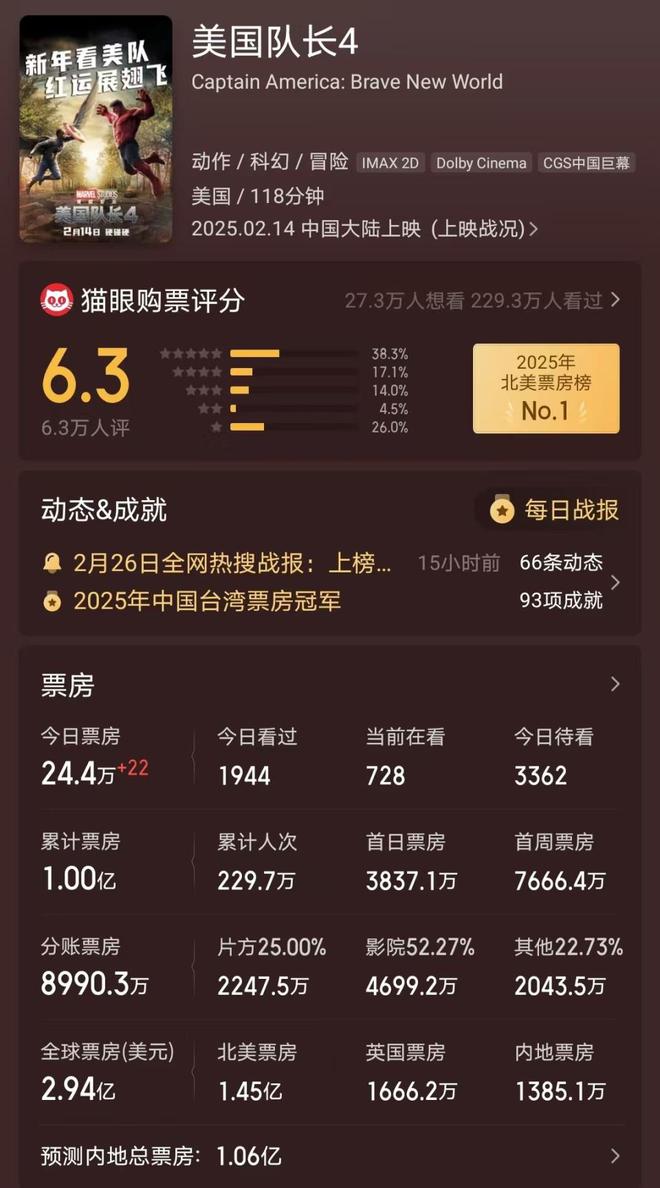Expand the 想看/看过 audience stats chevron
660x1188 pixels.
click(615, 299)
